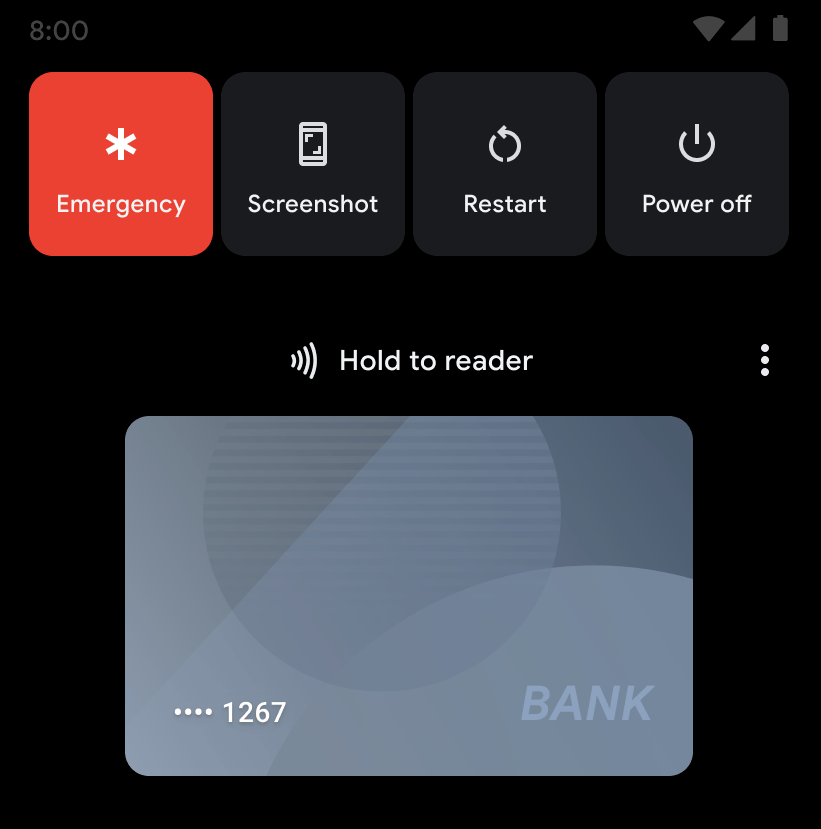821x829 pixels.
Task: Select the Emergency option
Action: [x=120, y=163]
